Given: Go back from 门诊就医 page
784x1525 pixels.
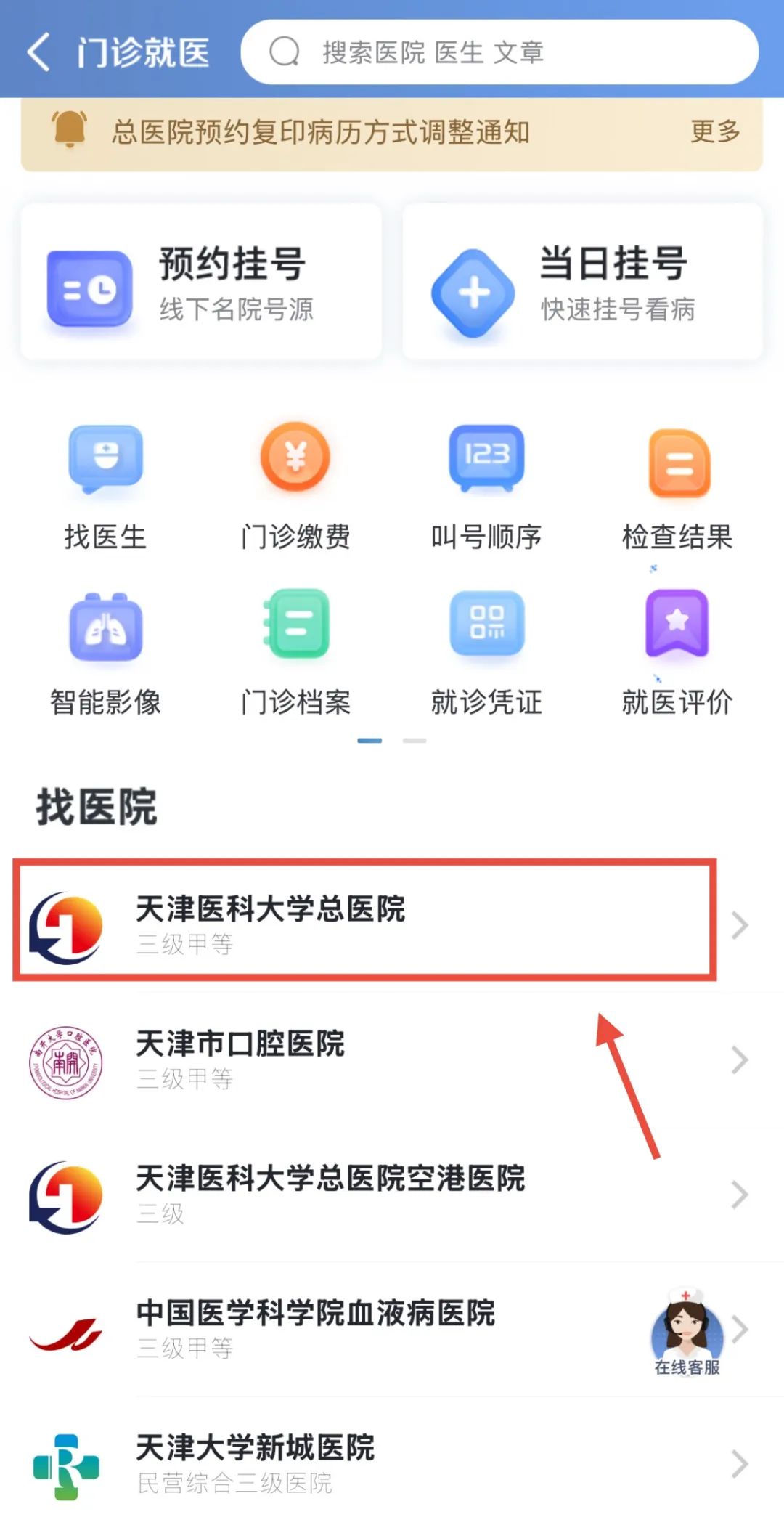Looking at the screenshot, I should [x=39, y=52].
